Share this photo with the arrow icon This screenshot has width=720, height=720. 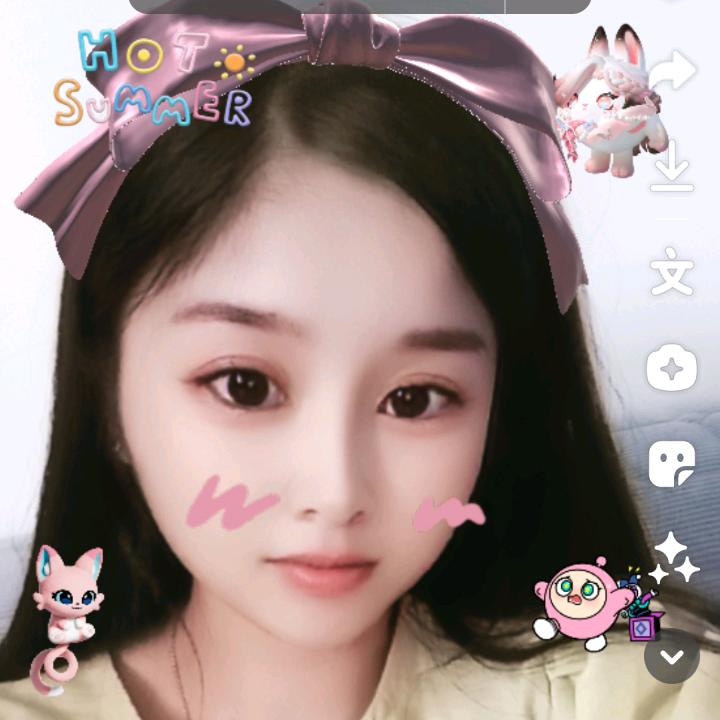coord(672,70)
